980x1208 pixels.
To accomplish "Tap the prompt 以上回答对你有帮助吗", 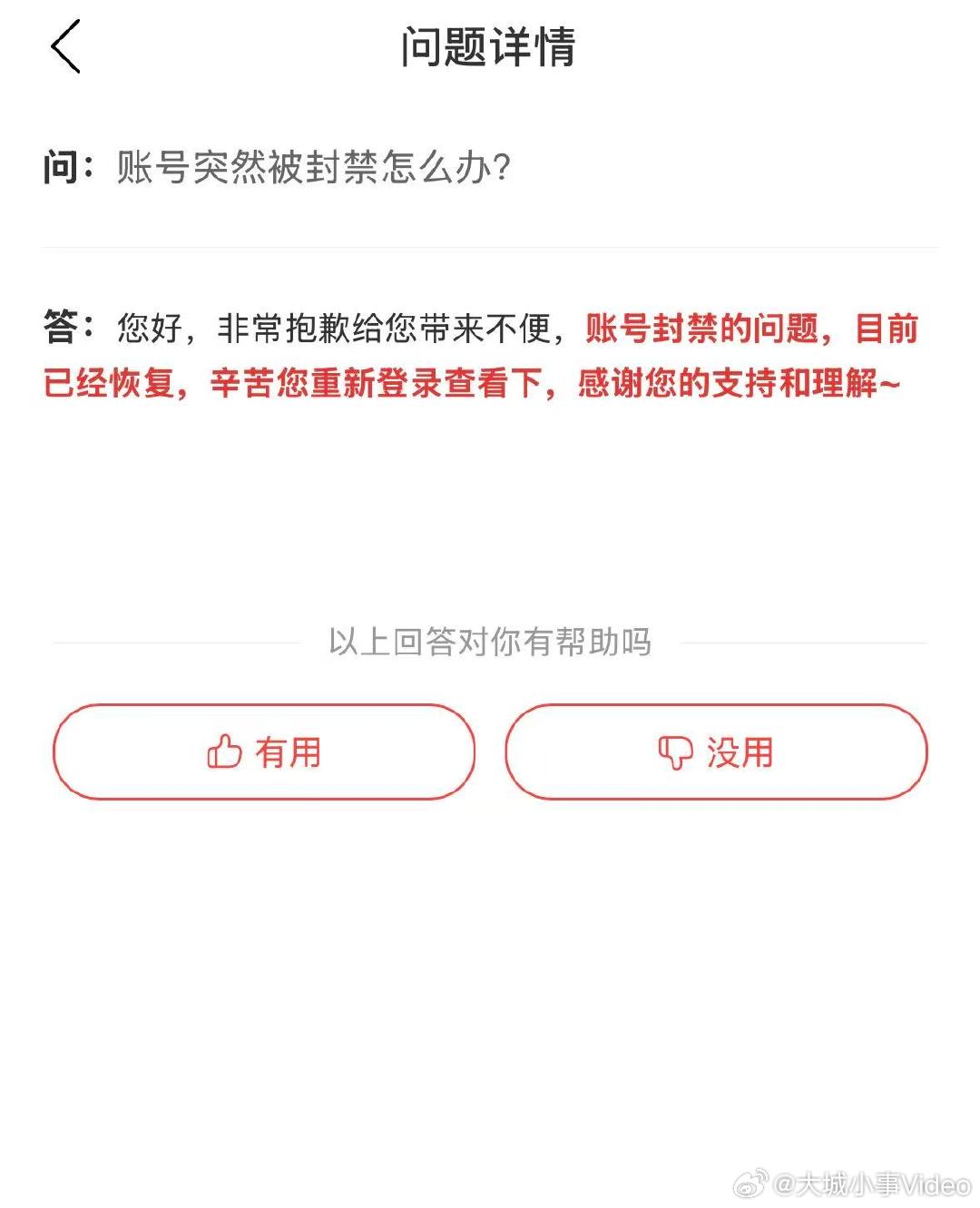I will point(490,642).
